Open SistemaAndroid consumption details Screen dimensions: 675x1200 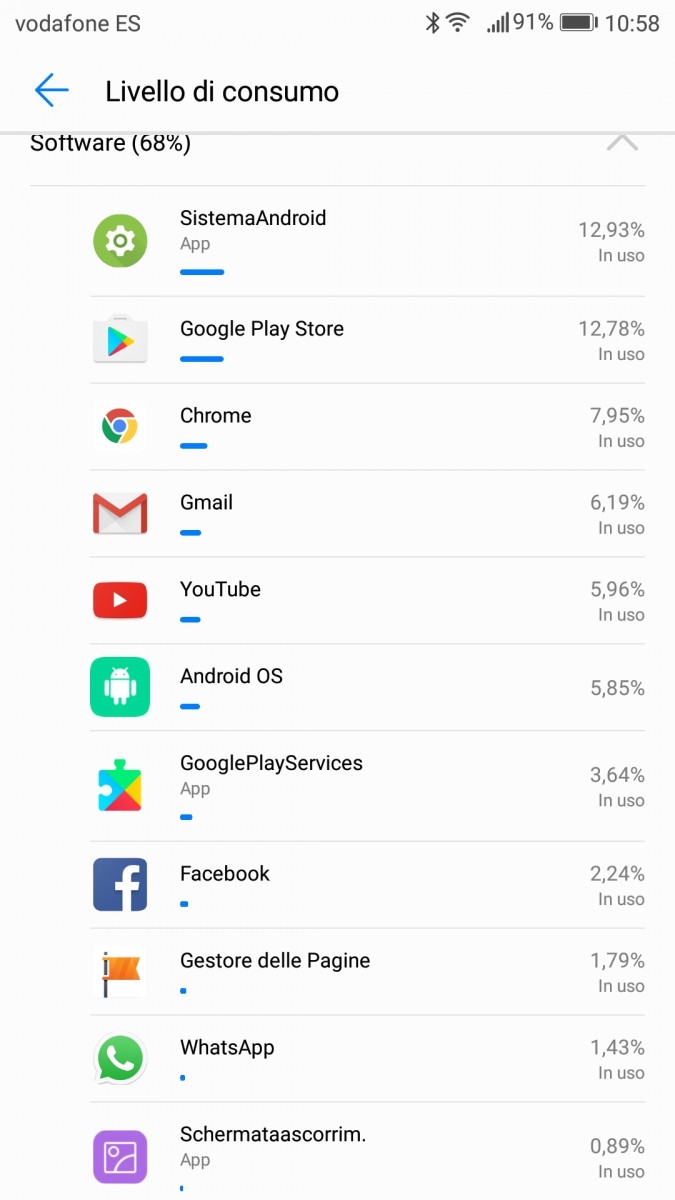[x=366, y=241]
